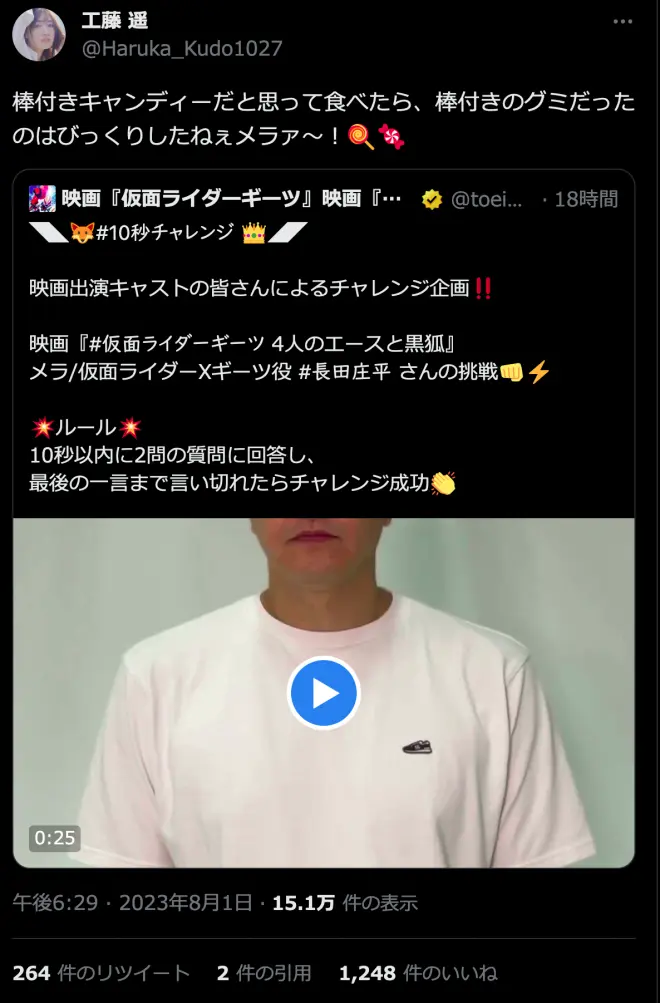This screenshot has width=660, height=1003.
Task: Open the #仮面ライダーギーツ hashtag
Action: tap(176, 343)
